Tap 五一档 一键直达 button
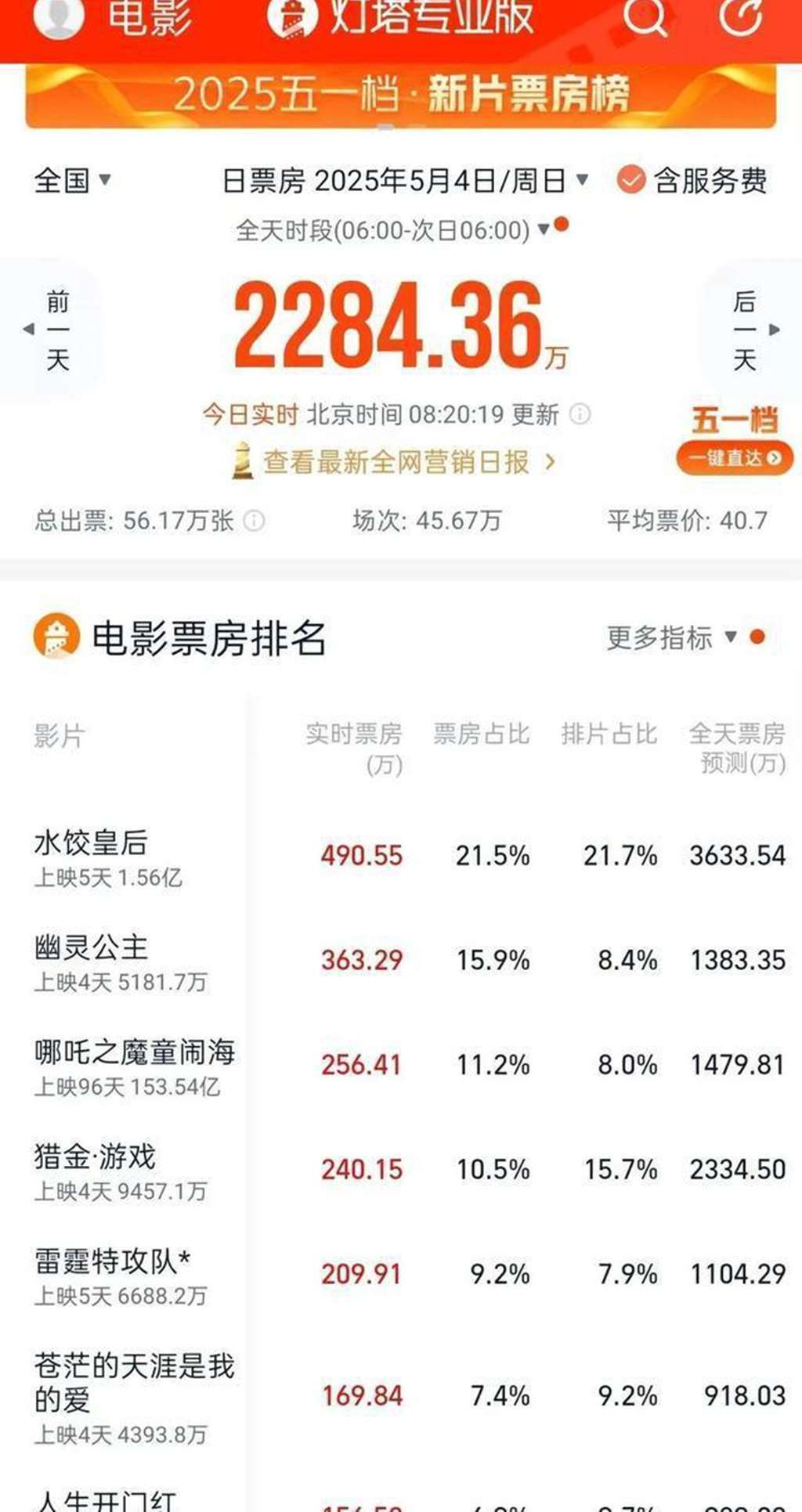This screenshot has width=802, height=1512. [x=734, y=457]
